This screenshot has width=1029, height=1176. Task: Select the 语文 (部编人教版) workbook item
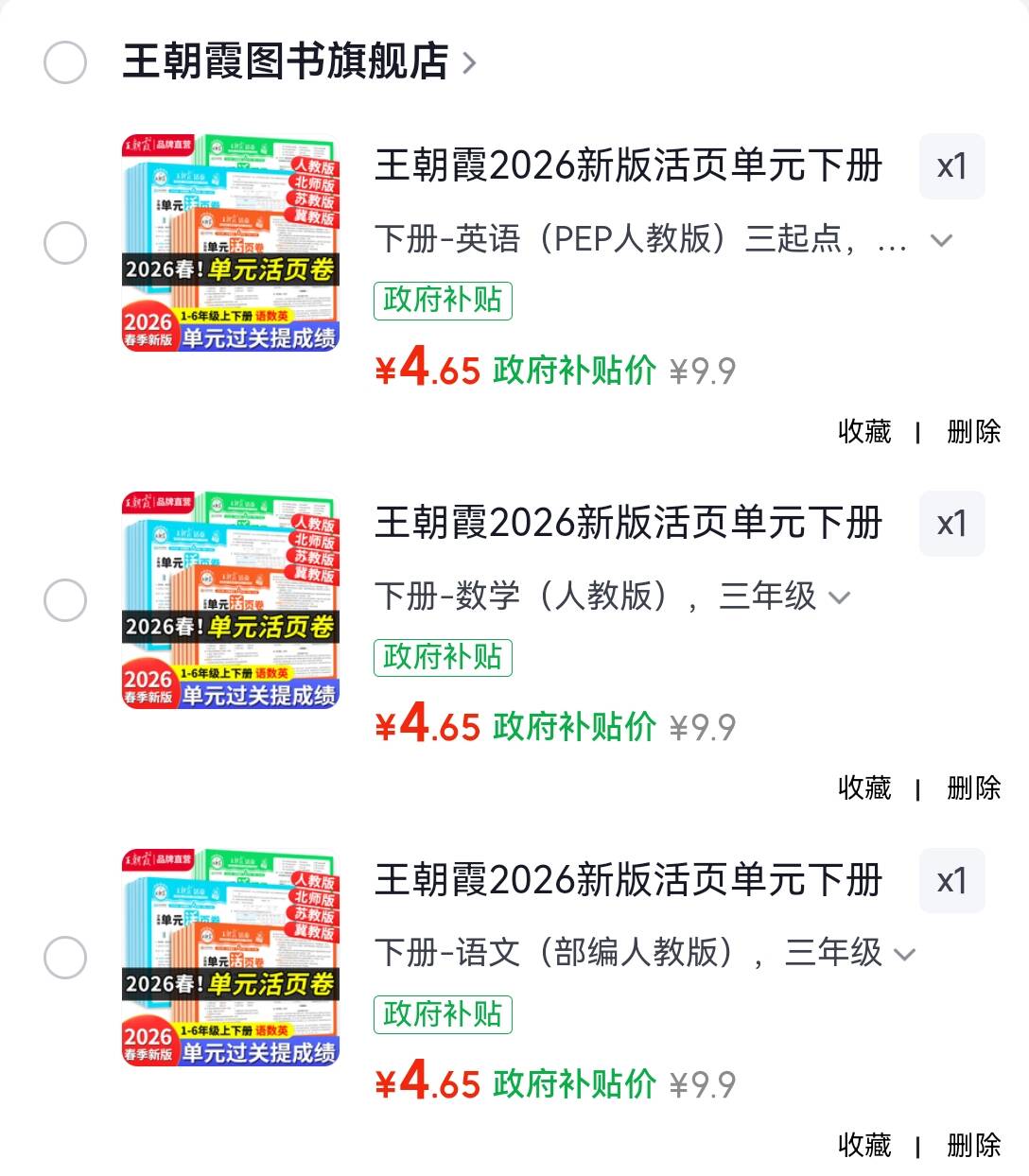65,958
